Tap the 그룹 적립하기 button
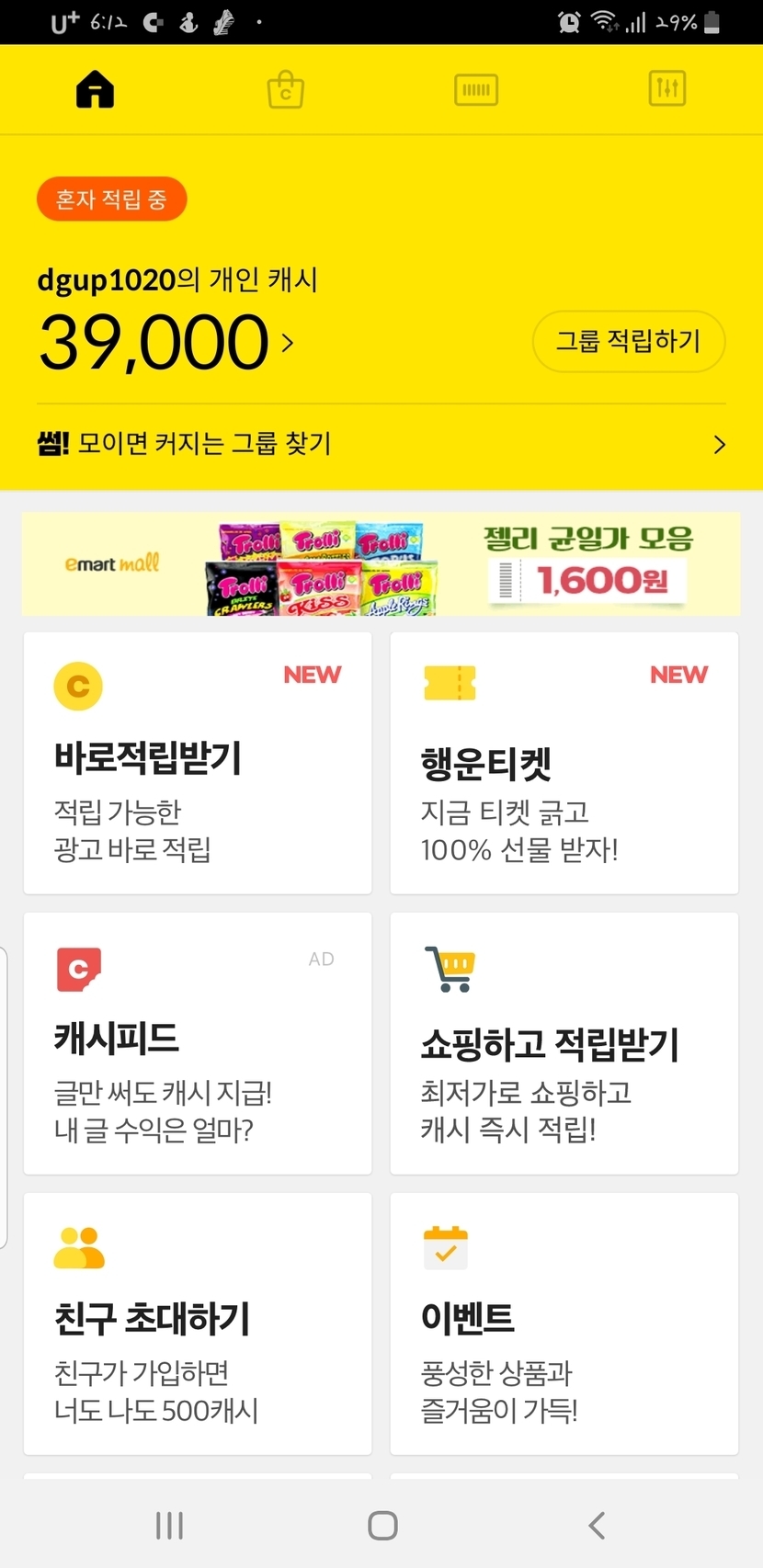This screenshot has width=763, height=1568. pyautogui.click(x=629, y=341)
